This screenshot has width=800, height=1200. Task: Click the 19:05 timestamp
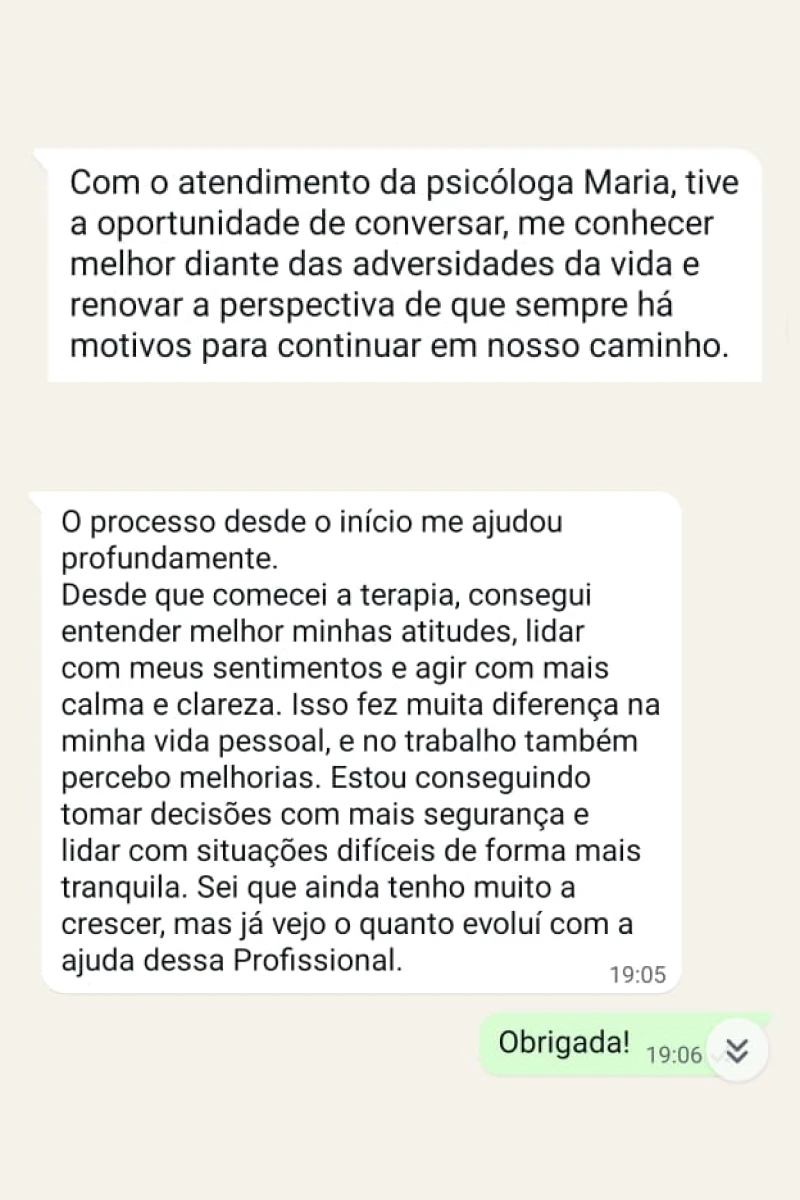638,974
